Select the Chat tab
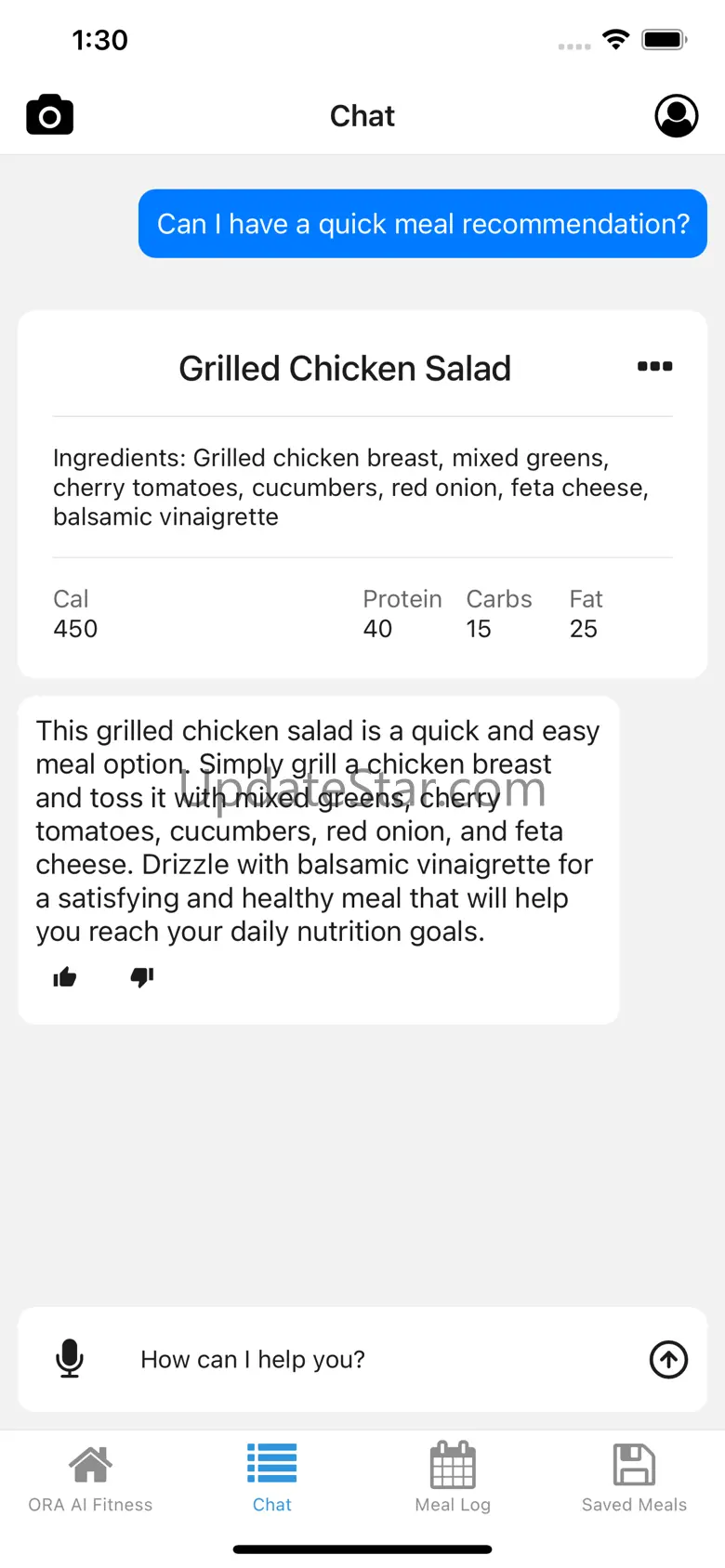This screenshot has height=1568, width=725. coord(272,1479)
